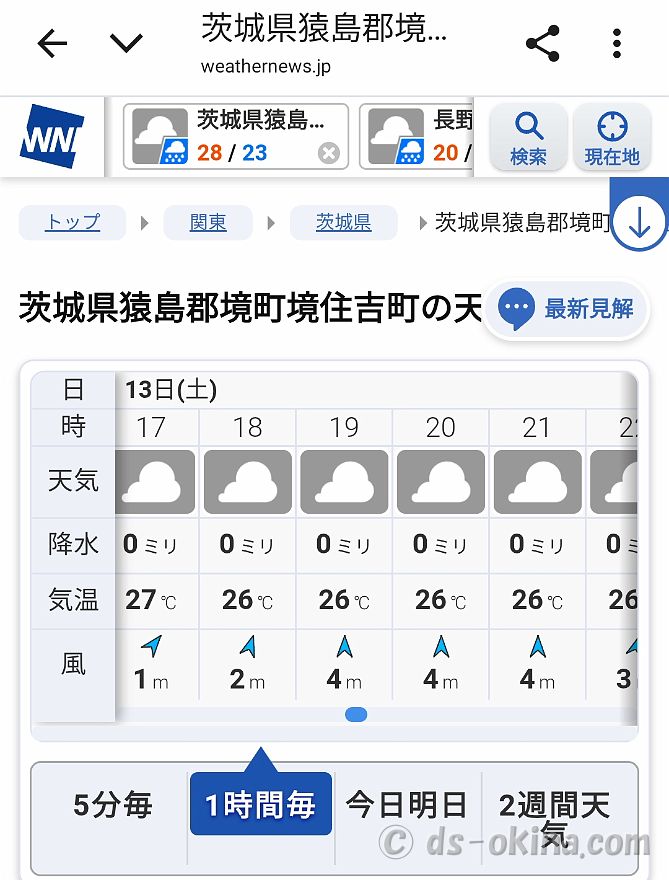The height and width of the screenshot is (880, 669).
Task: Jump down using the blue arrow button
Action: (x=639, y=224)
